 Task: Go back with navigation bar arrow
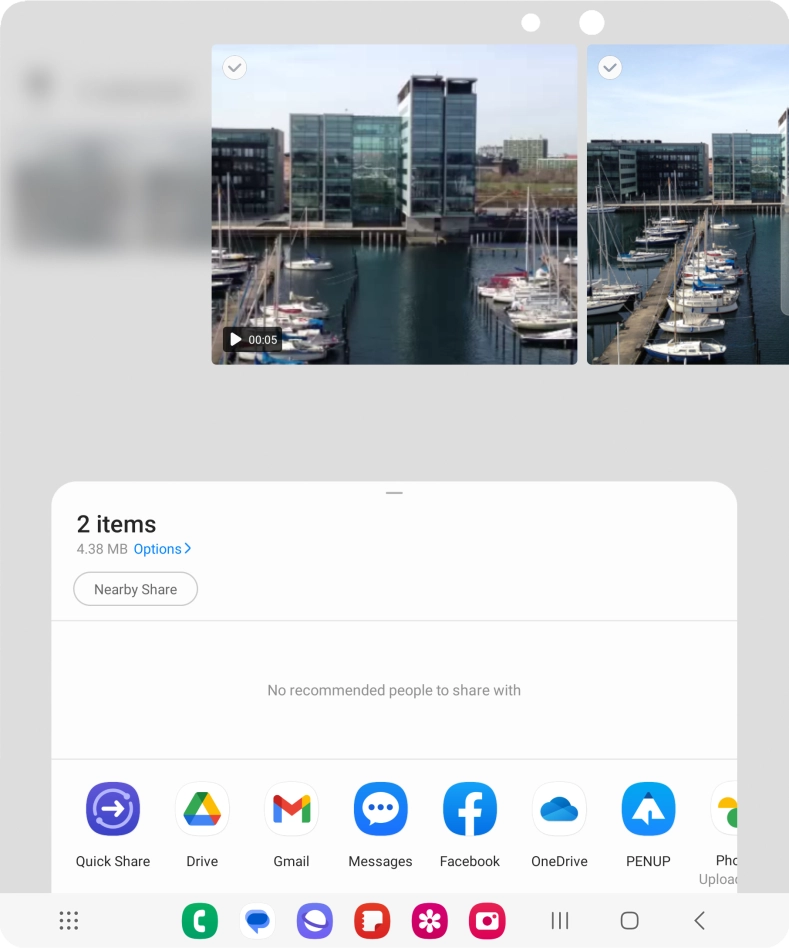click(699, 920)
